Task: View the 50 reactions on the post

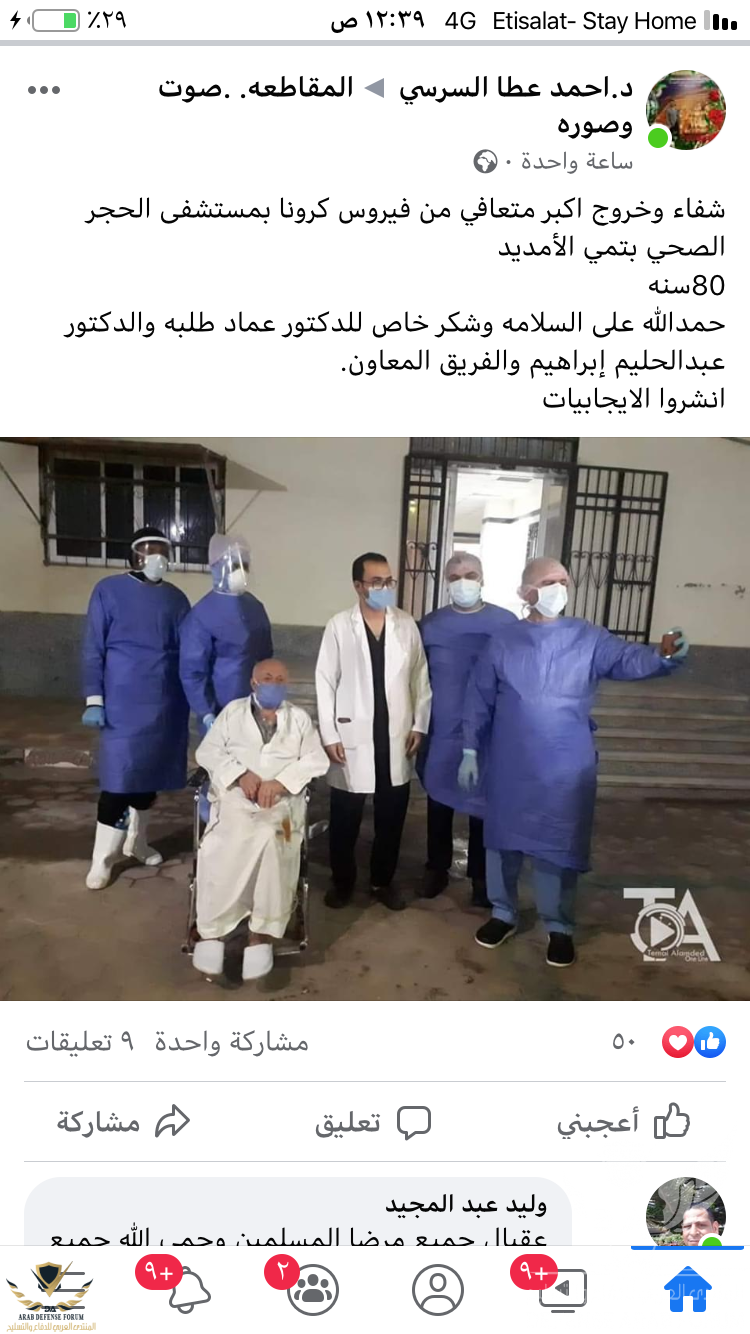Action: pyautogui.click(x=670, y=1042)
